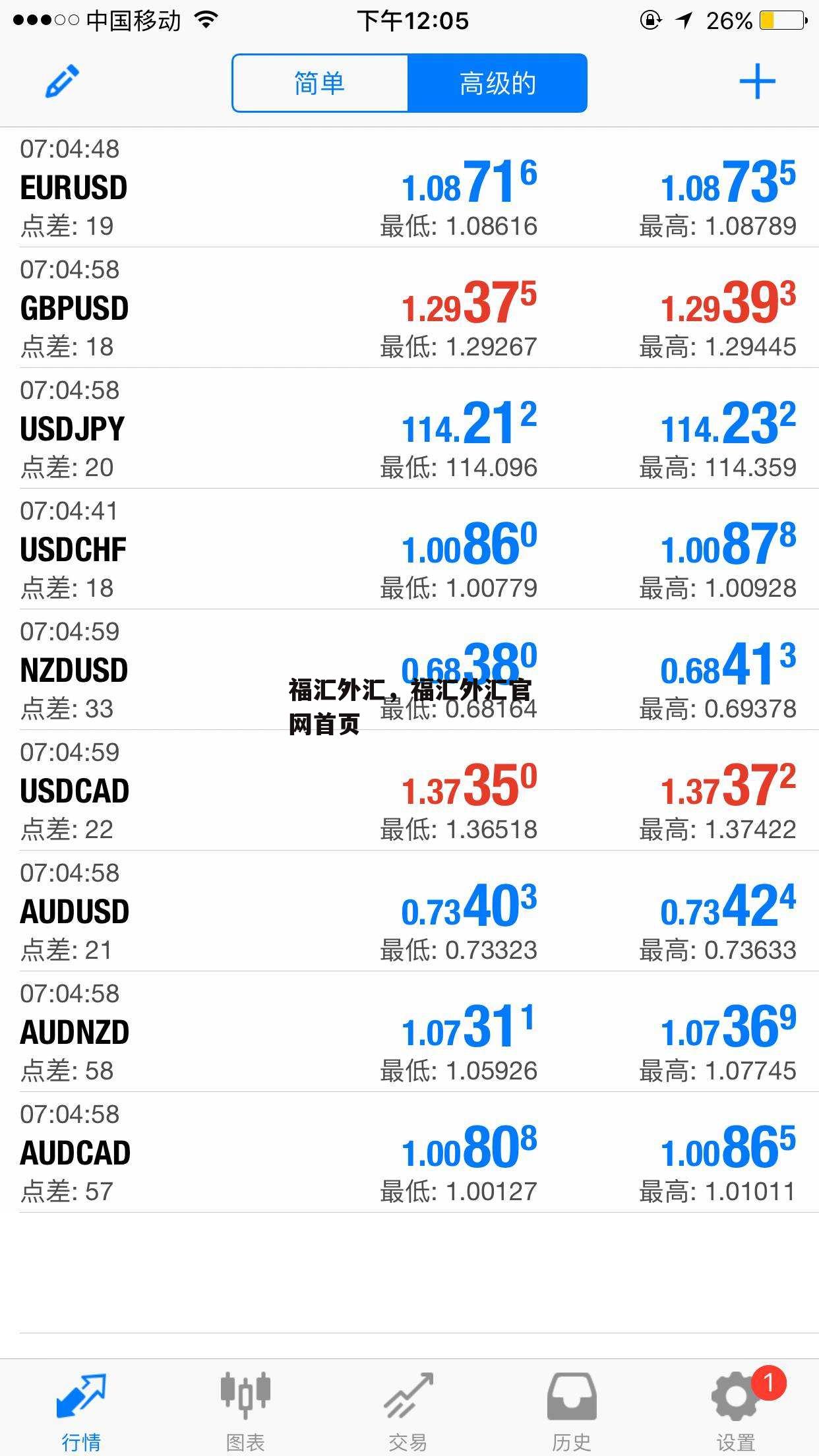Open the AUDUSD quote row
This screenshot has height=1456, width=819.
75,911
